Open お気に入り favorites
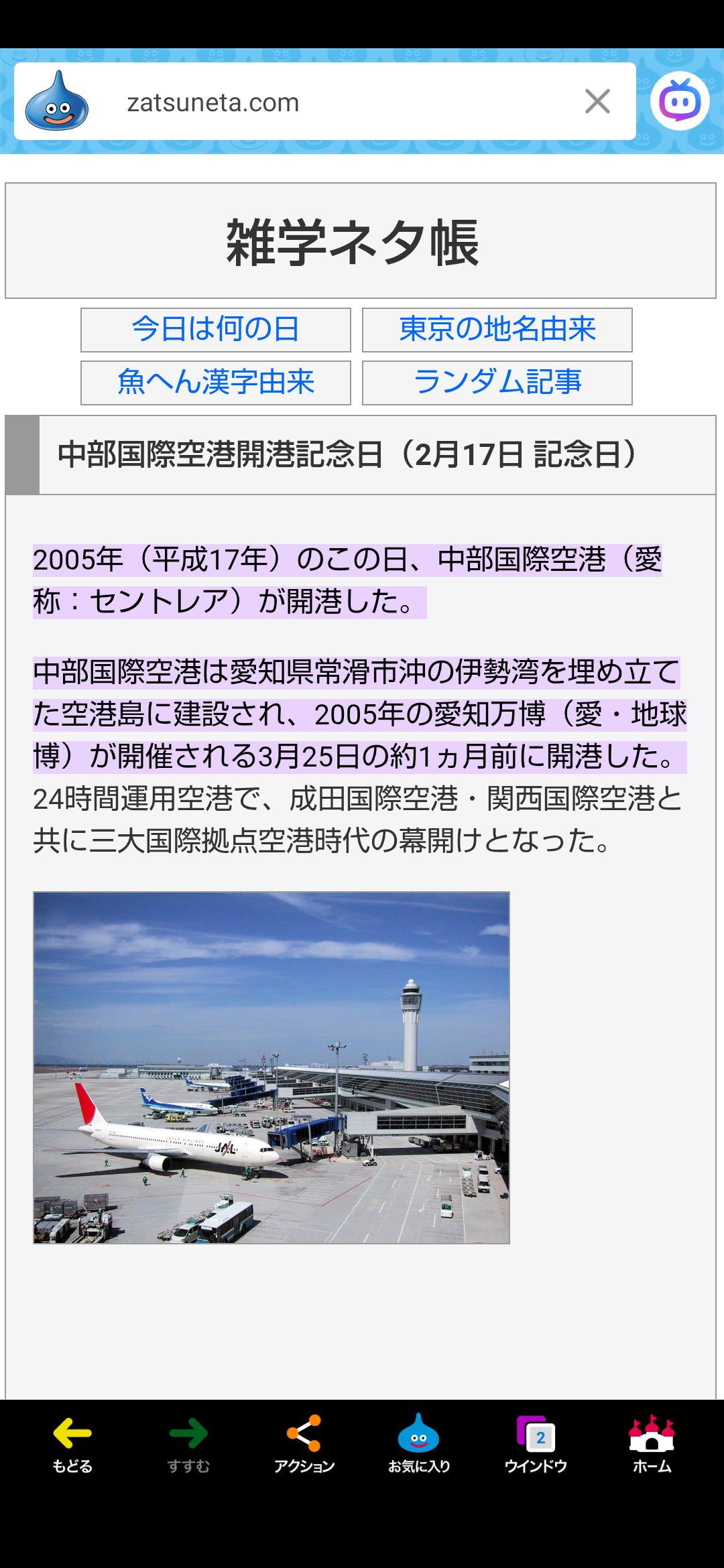 pyautogui.click(x=419, y=1443)
